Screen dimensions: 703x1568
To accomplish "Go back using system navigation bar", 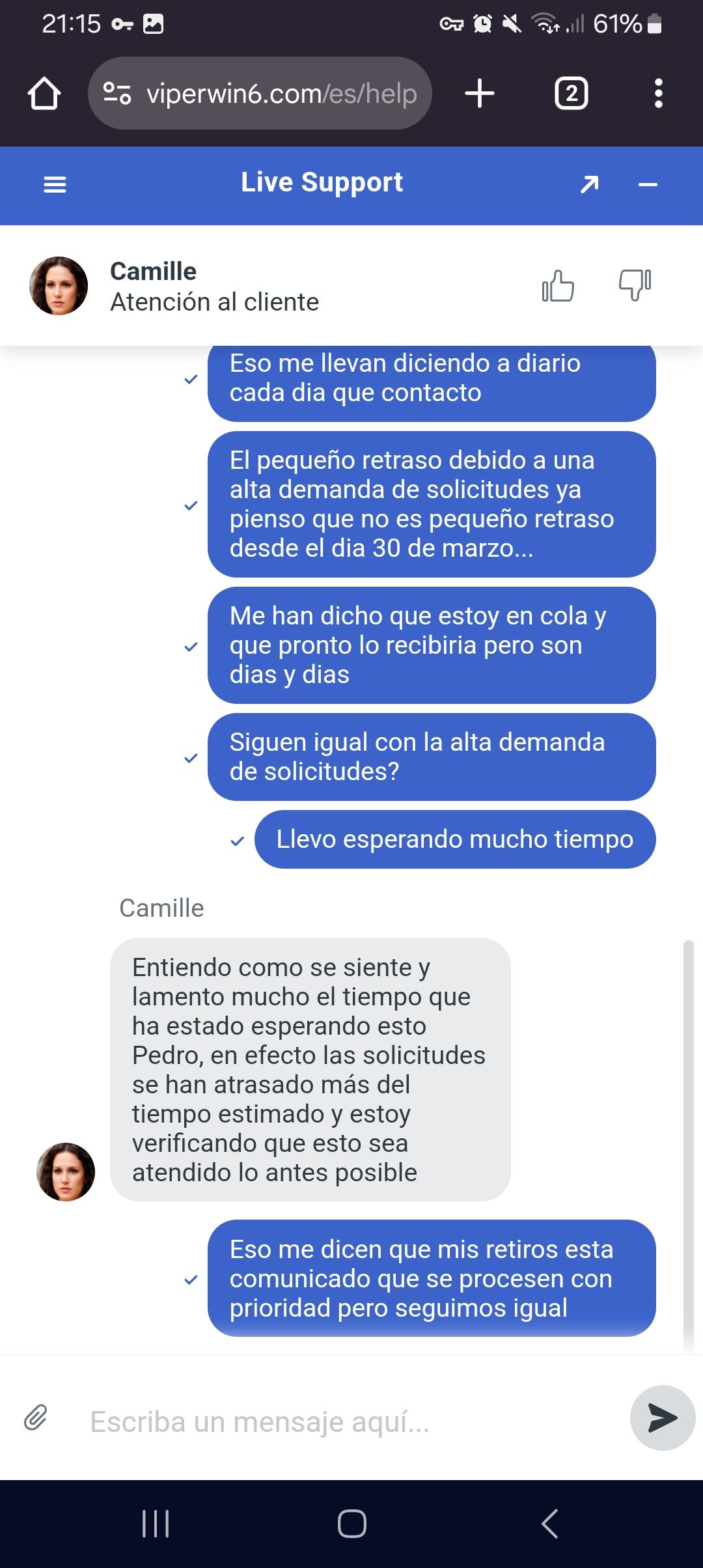I will click(550, 1524).
